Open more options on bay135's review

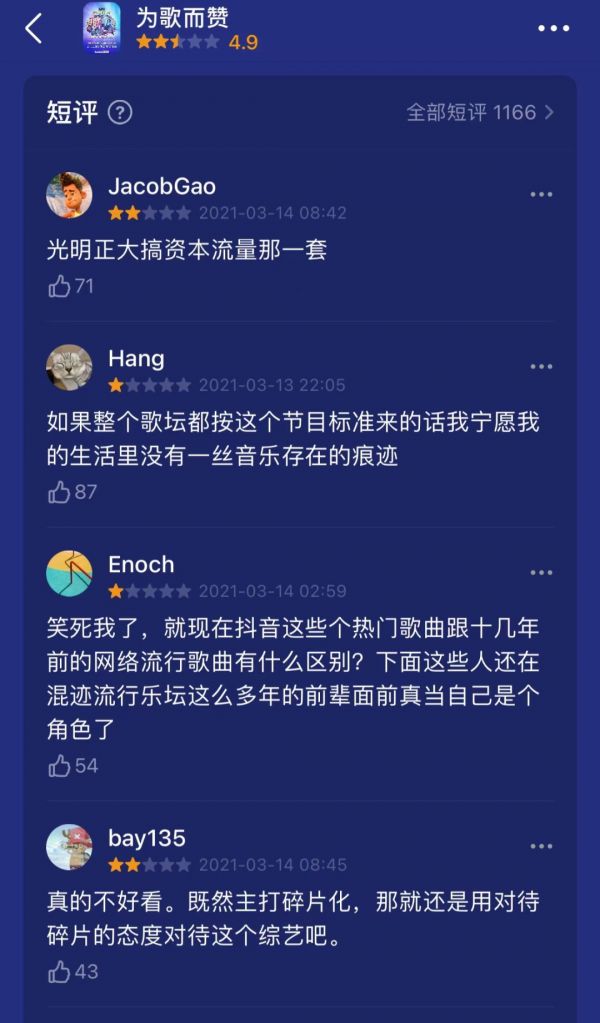(541, 846)
